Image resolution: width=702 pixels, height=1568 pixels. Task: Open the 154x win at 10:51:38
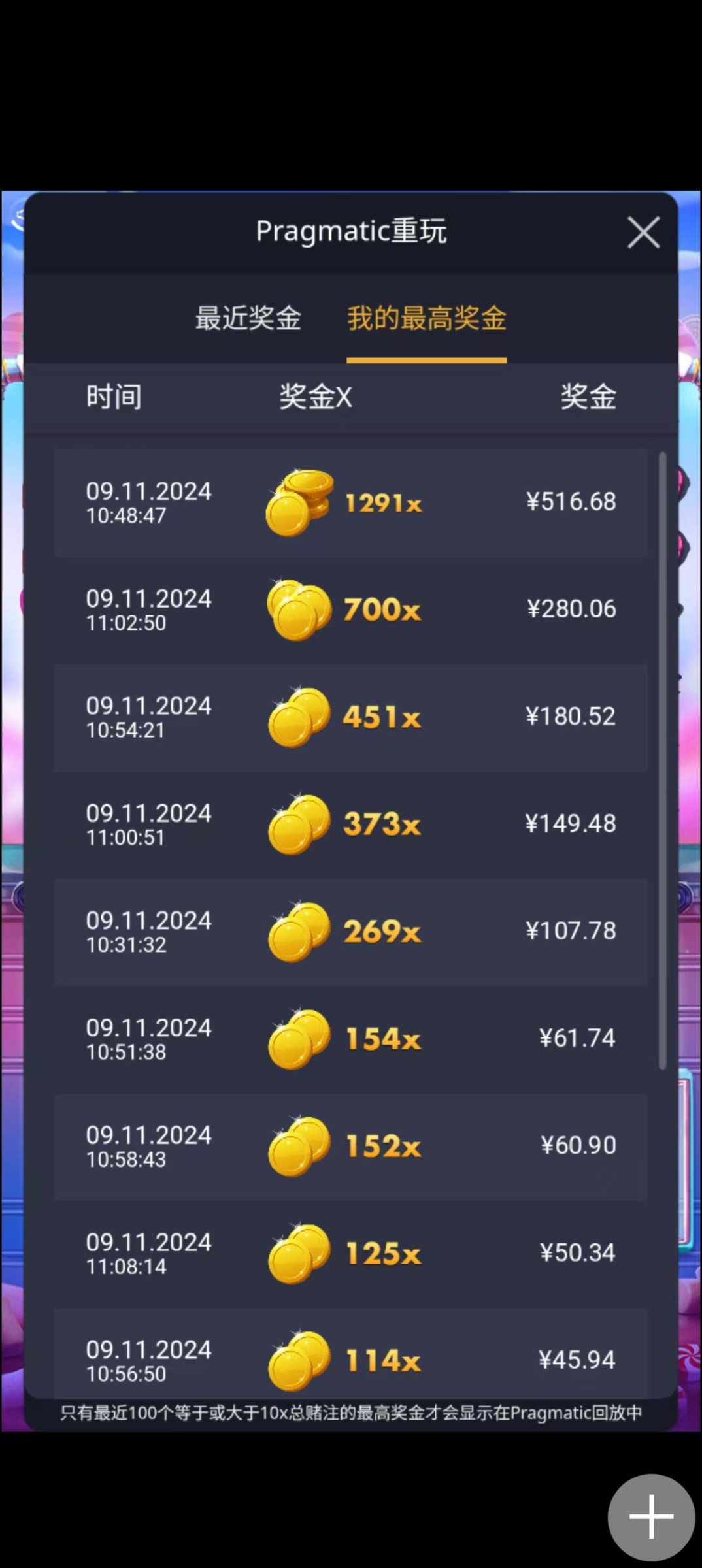[x=350, y=1038]
